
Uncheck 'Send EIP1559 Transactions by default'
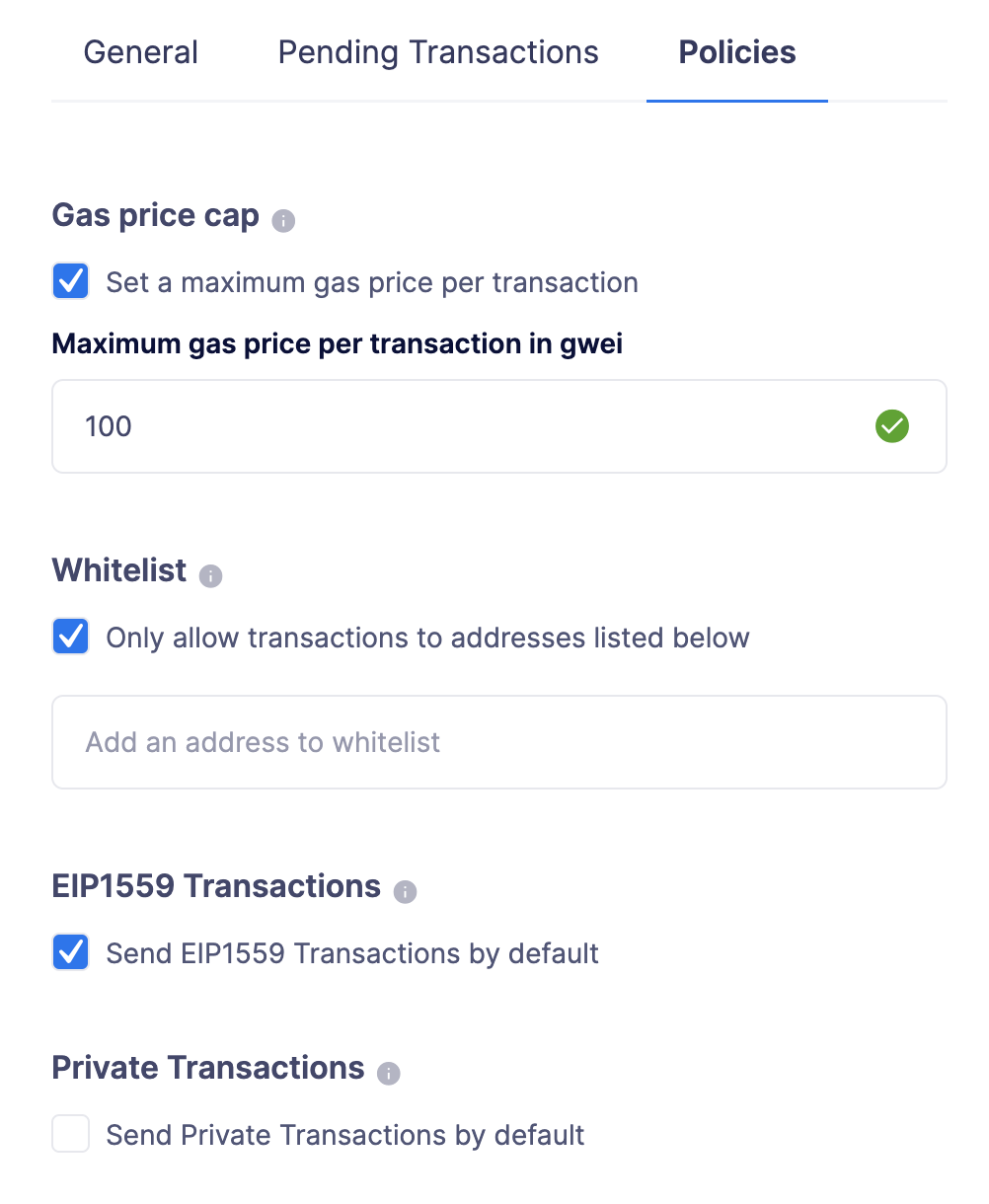click(70, 952)
